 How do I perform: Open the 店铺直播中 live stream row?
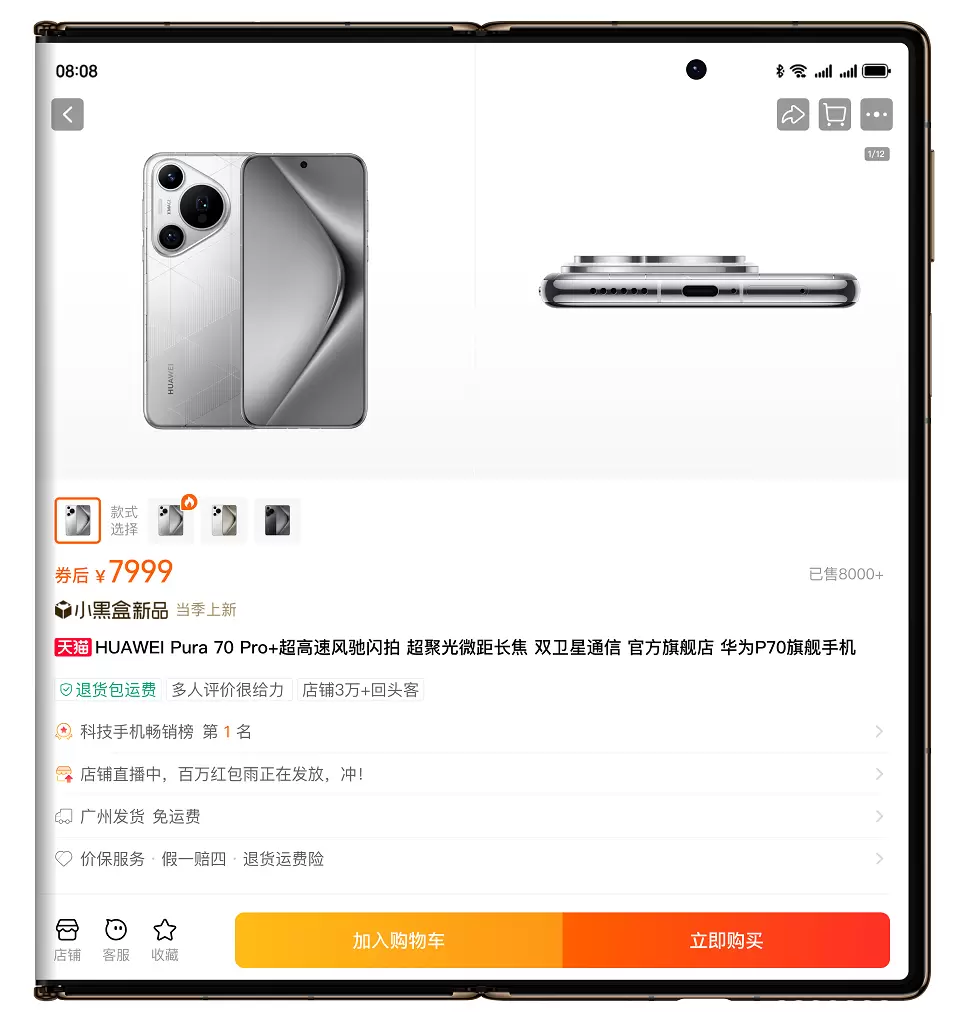[470, 774]
